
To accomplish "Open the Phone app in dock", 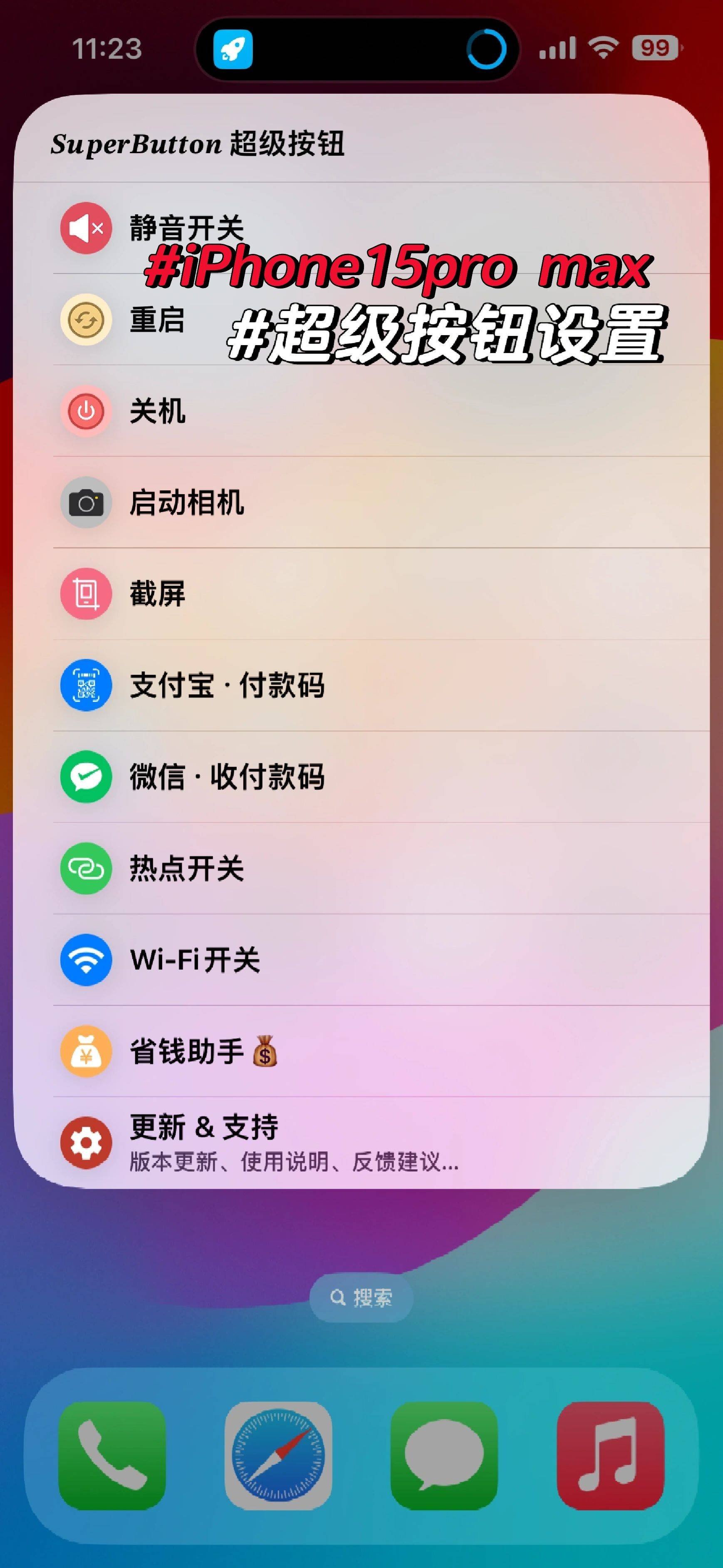I will pos(112,1455).
